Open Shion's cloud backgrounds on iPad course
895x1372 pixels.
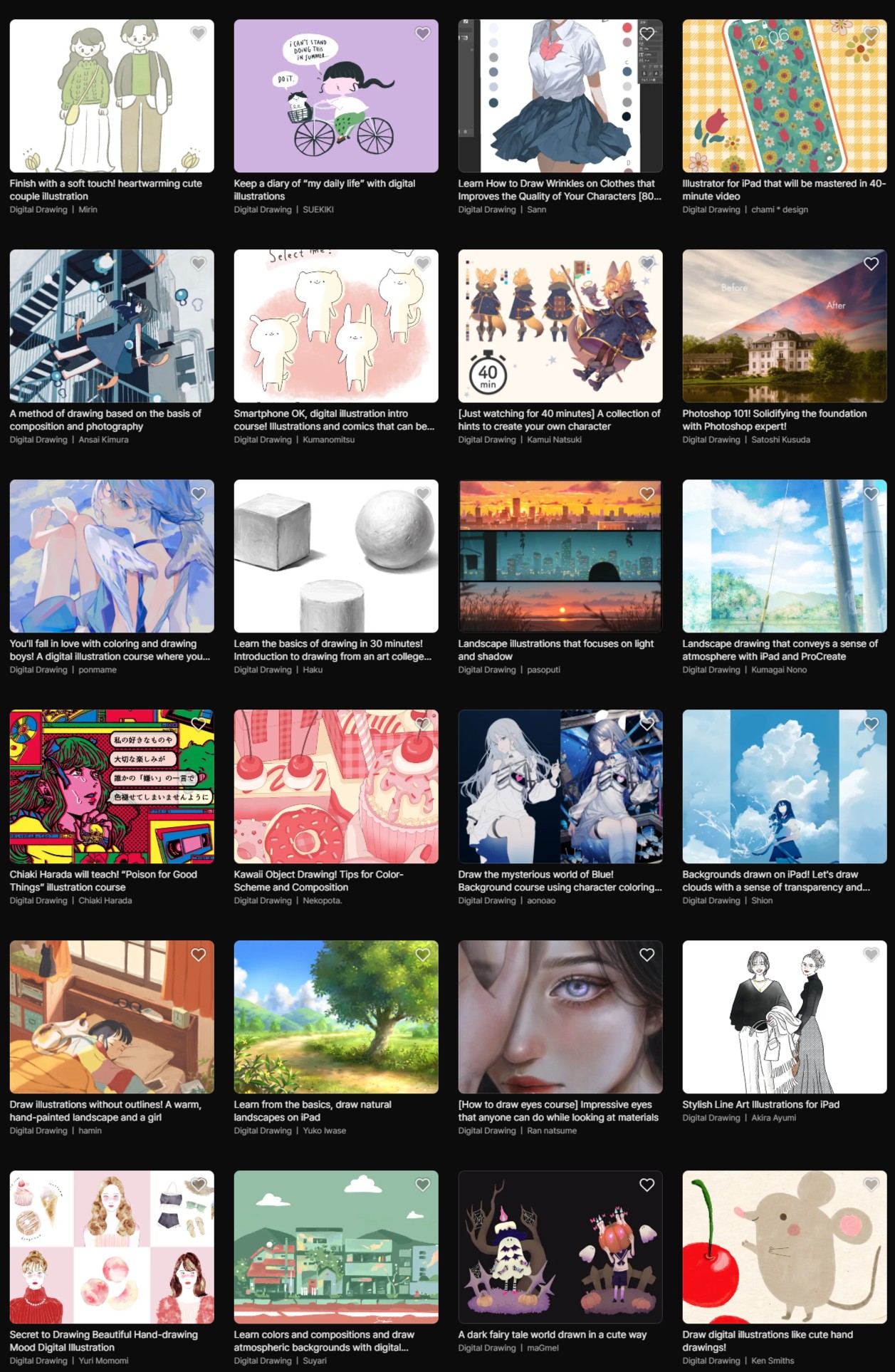coord(784,786)
